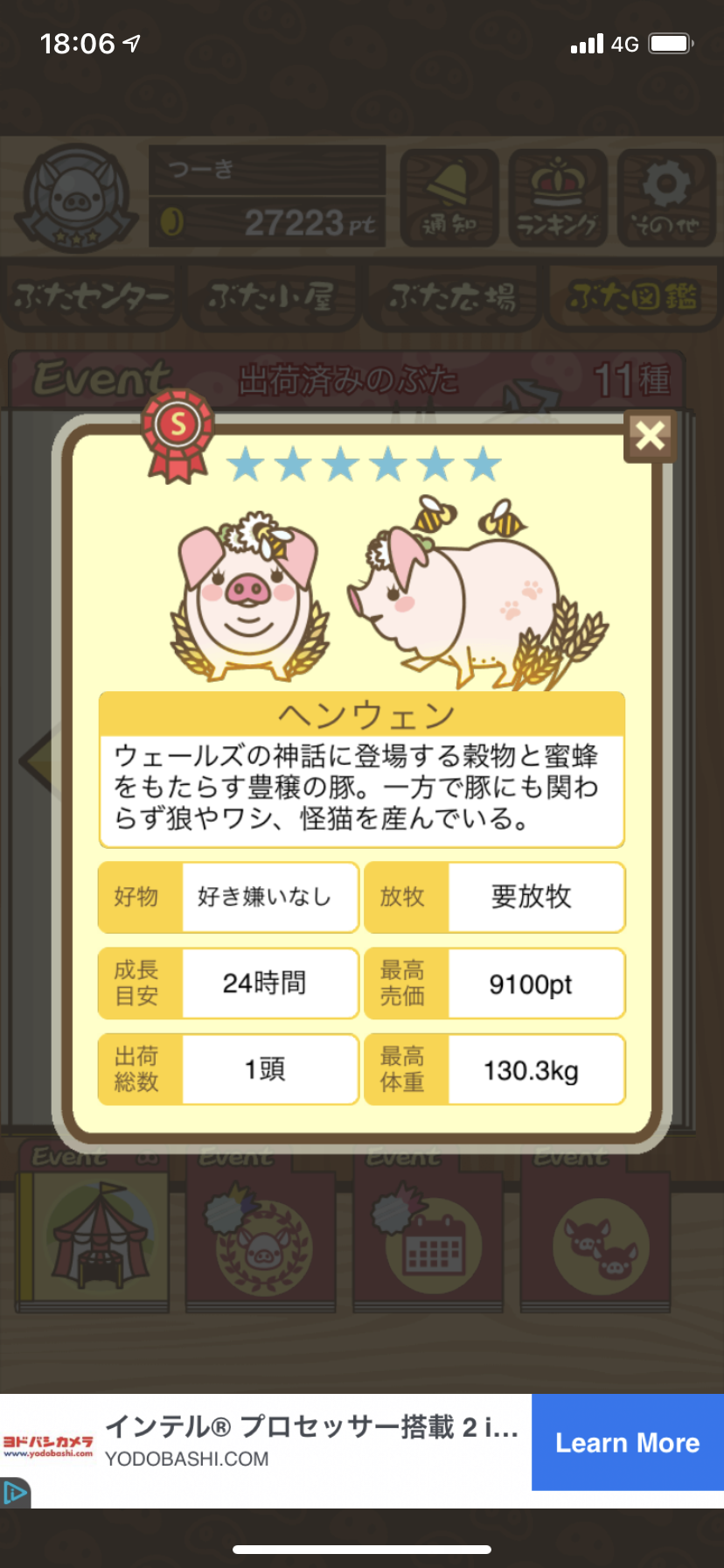Tap Learn More on the Yodobashi ad

(627, 1443)
